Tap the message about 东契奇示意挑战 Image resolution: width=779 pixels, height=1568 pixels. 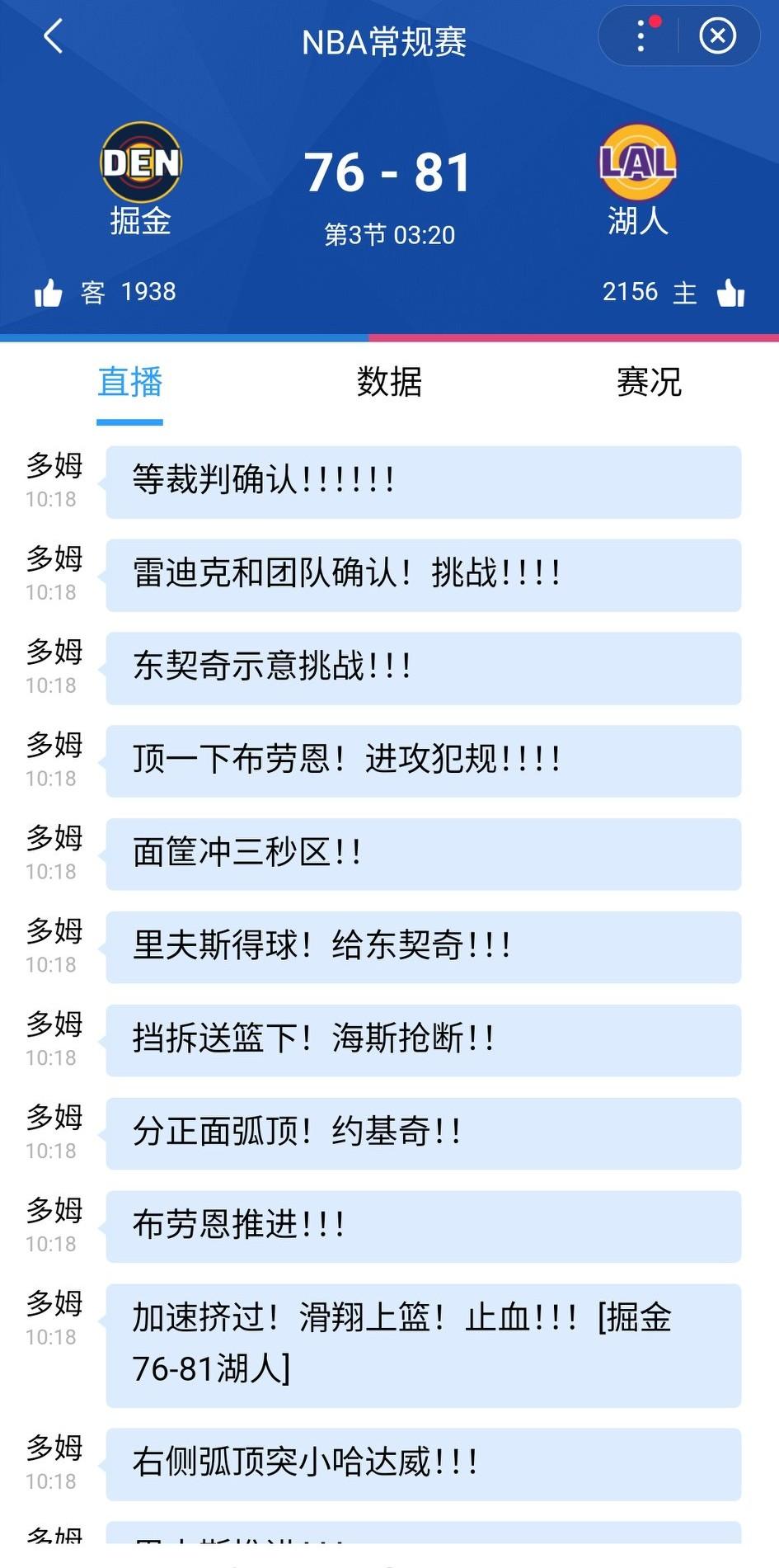425,668
